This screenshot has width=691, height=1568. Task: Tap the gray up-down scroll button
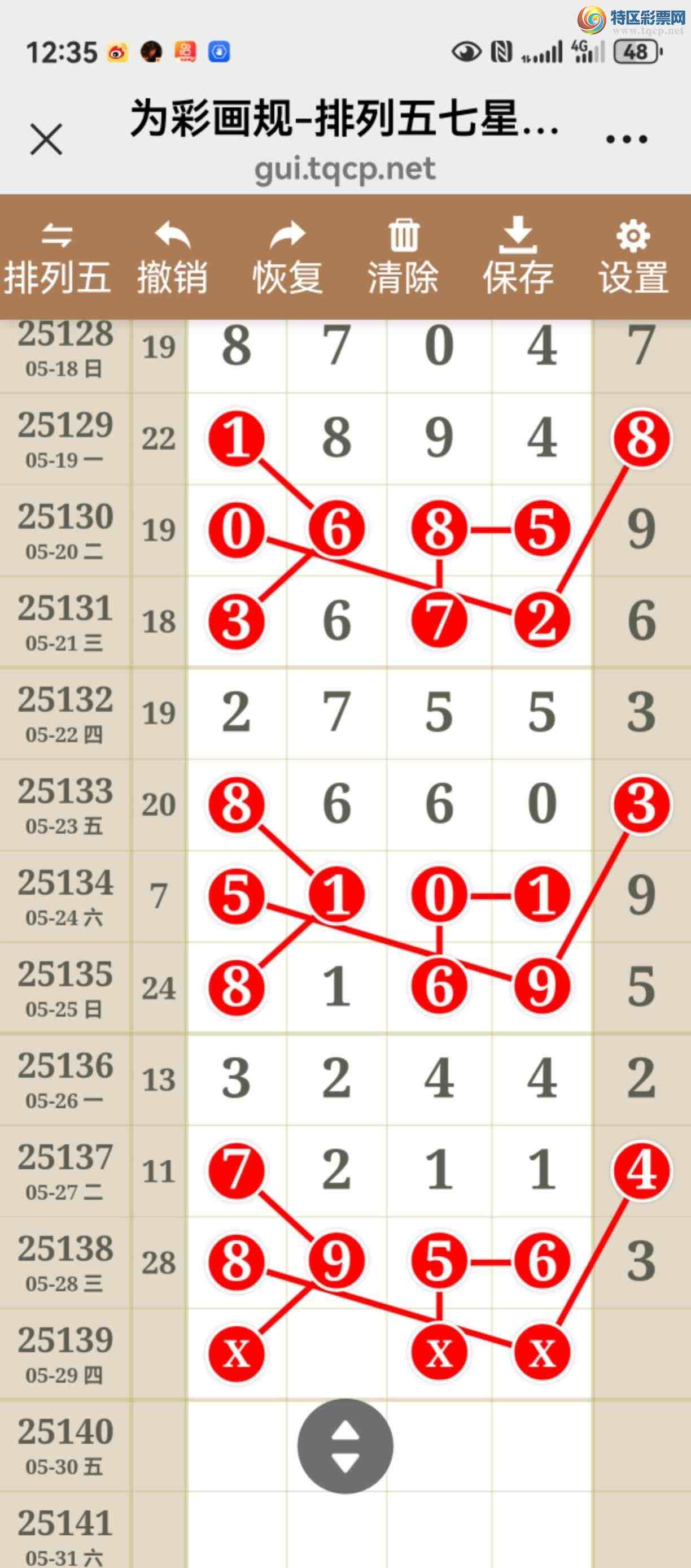345,1445
